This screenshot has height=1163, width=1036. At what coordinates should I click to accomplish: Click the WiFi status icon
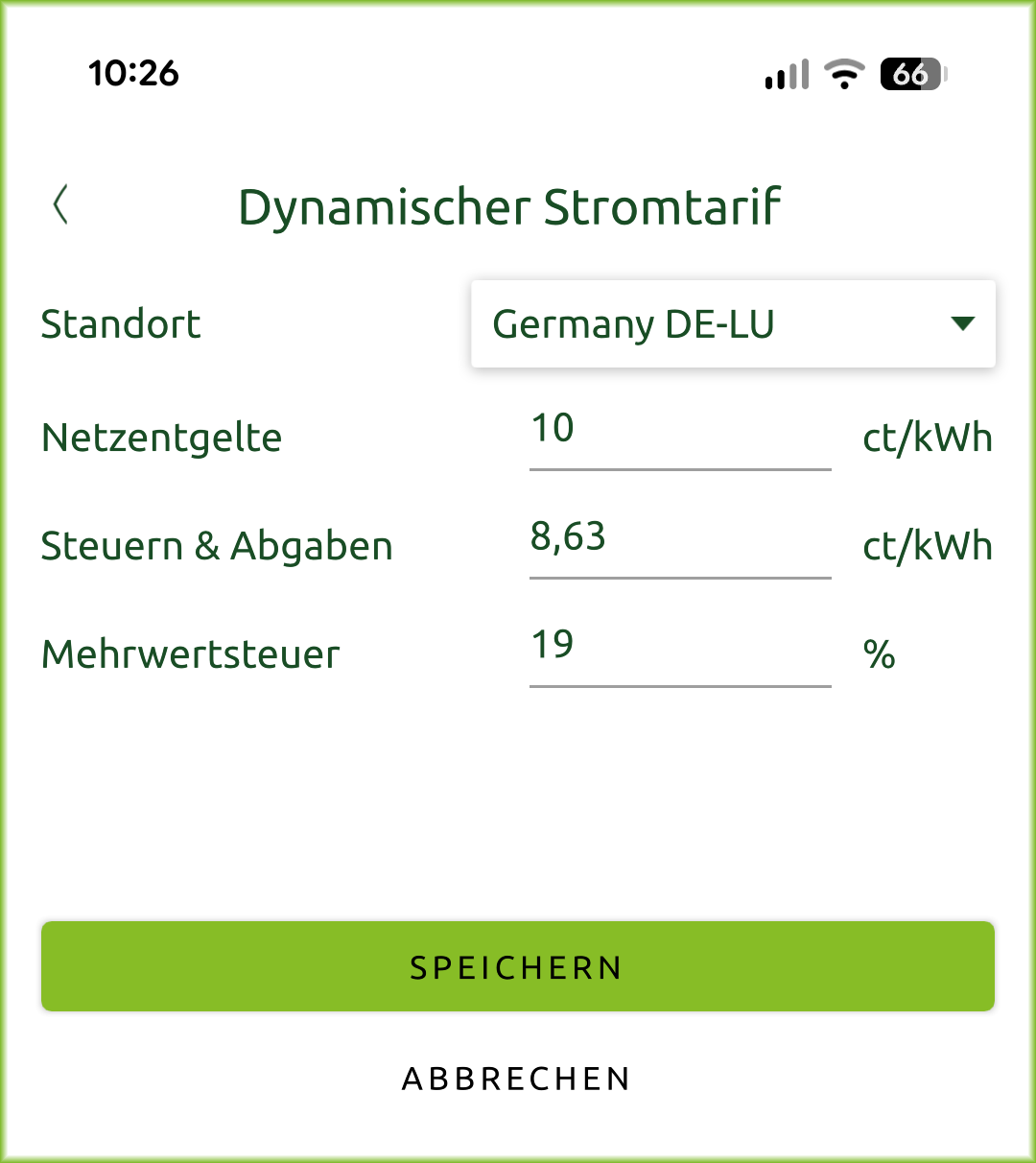click(844, 74)
